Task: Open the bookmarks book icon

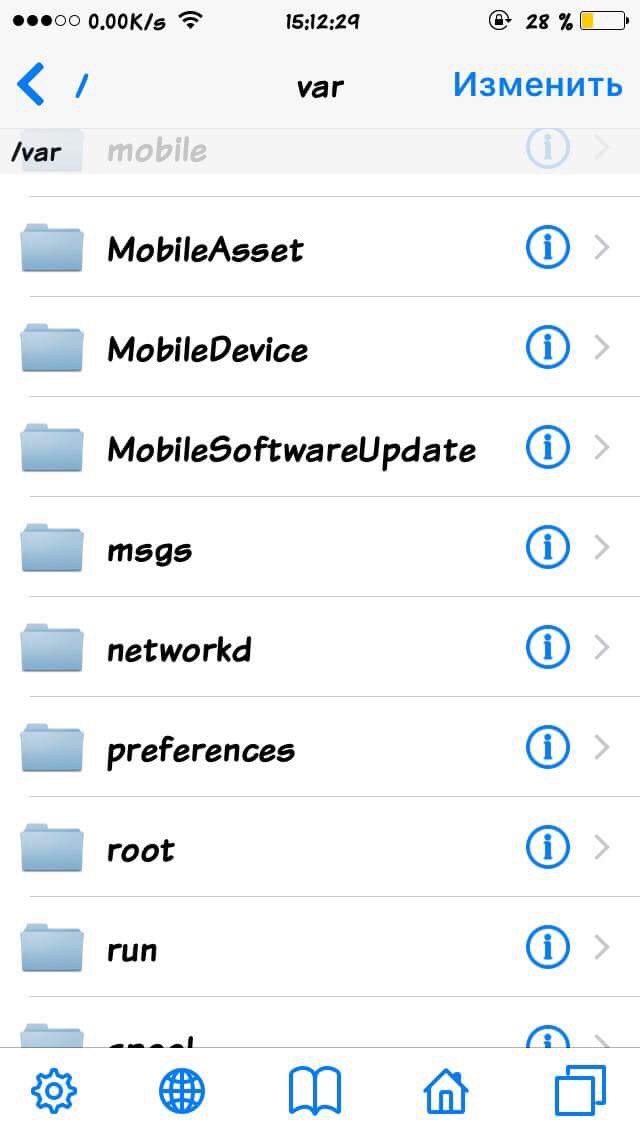Action: [315, 1090]
